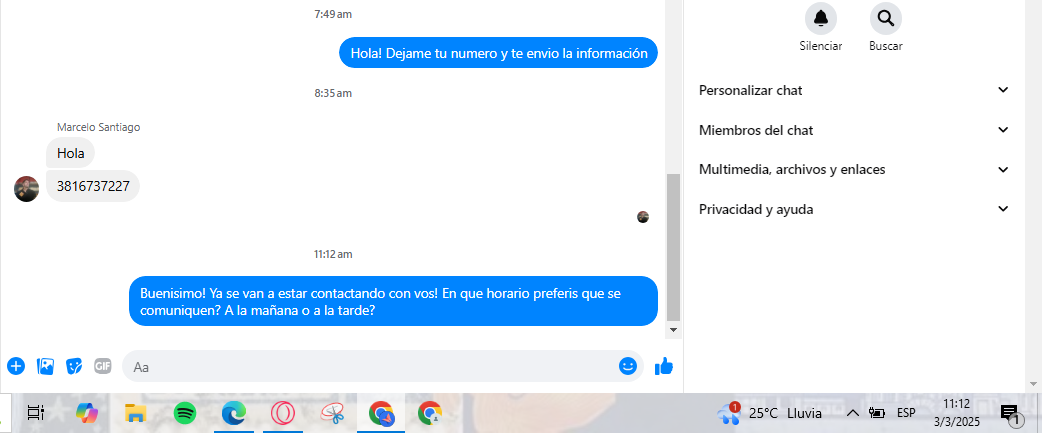This screenshot has height=433, width=1042.
Task: Mute this conversation with the Silenciar bell
Action: click(x=821, y=18)
